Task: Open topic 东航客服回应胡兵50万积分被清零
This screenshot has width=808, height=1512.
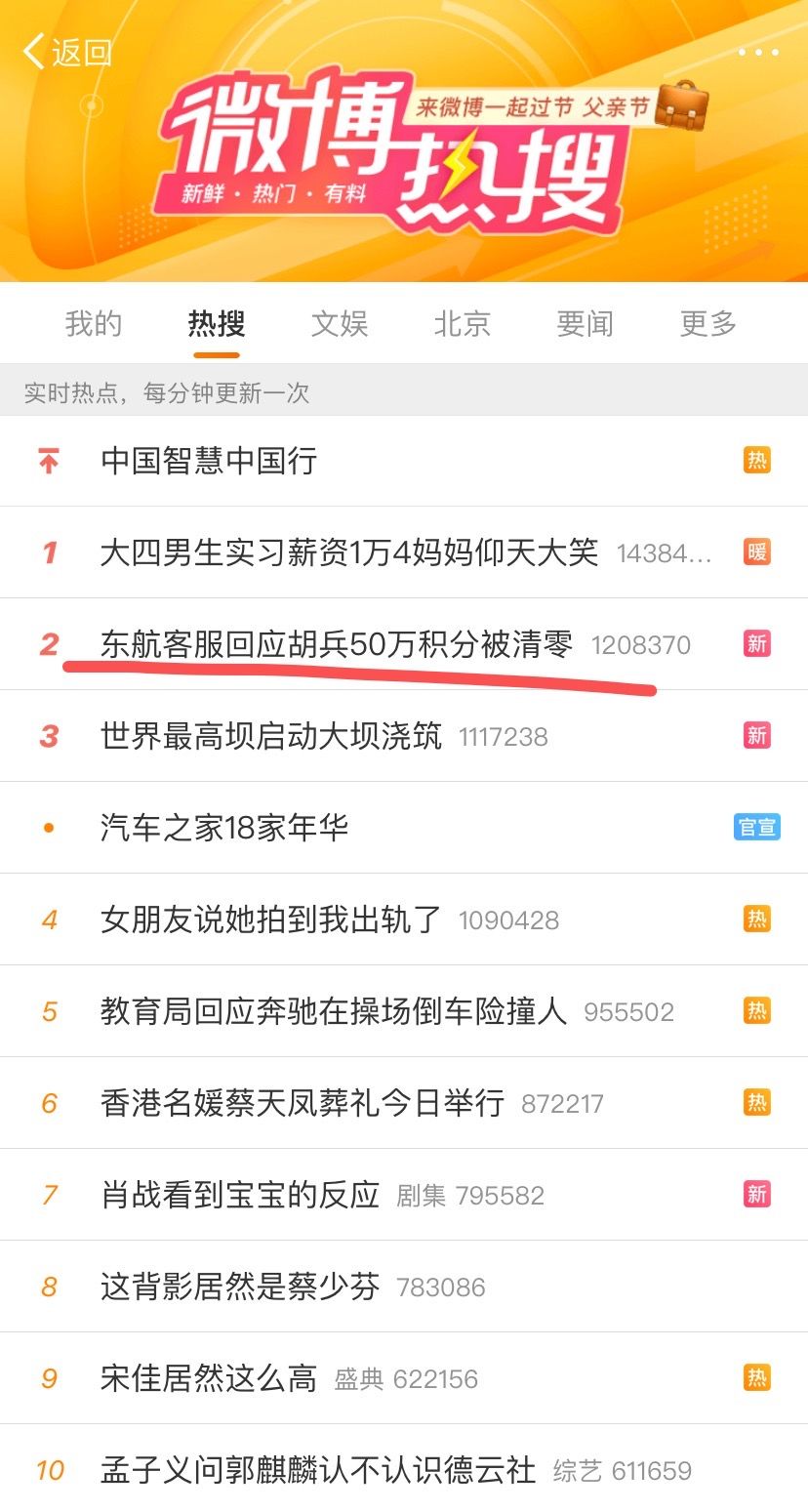Action: click(x=336, y=644)
